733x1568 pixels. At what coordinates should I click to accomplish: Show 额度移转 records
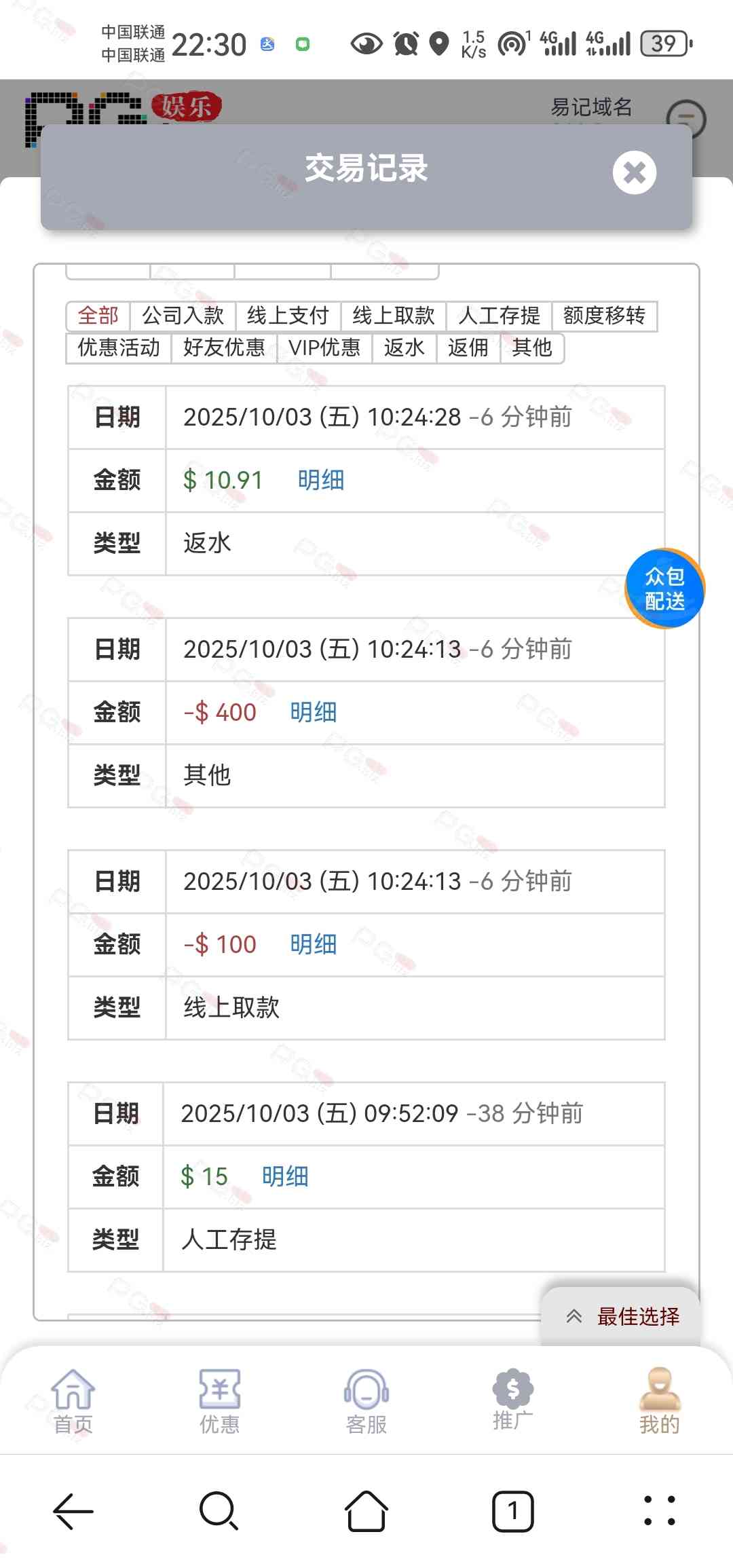pyautogui.click(x=604, y=316)
